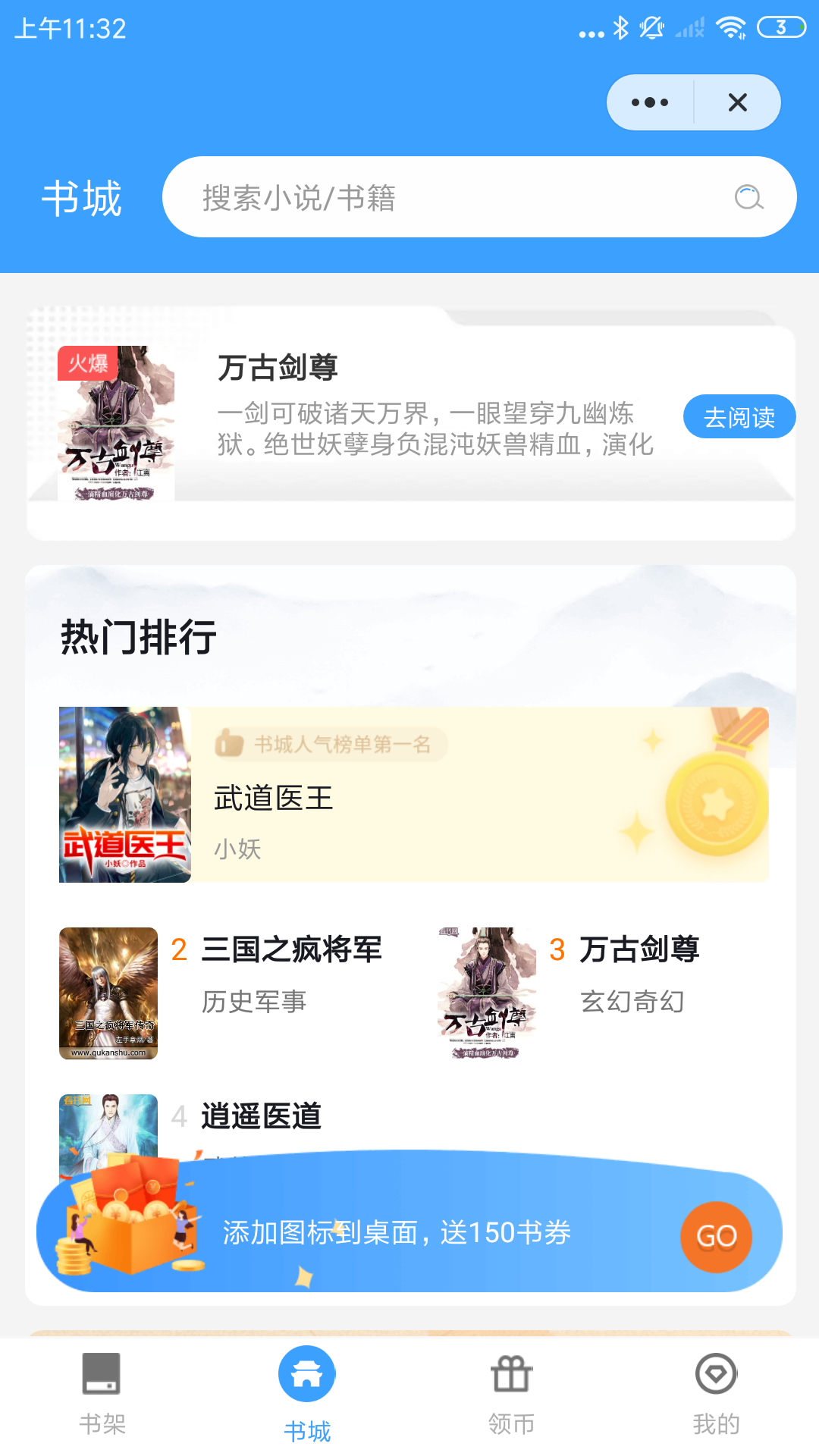Tap the search box to enter a book title
The image size is (819, 1456).
tap(455, 196)
